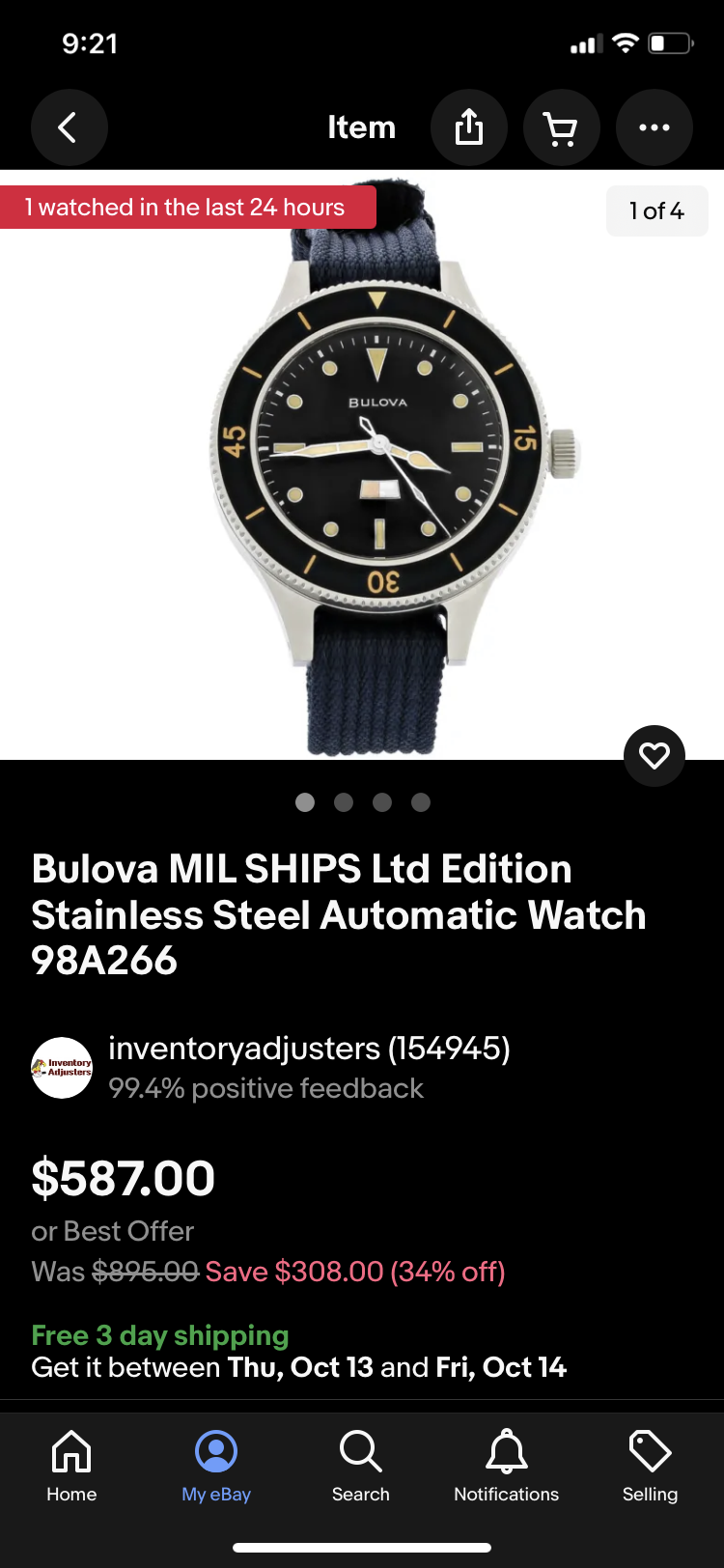Viewport: 724px width, 1568px height.
Task: Switch to the My eBay tab
Action: click(216, 1466)
